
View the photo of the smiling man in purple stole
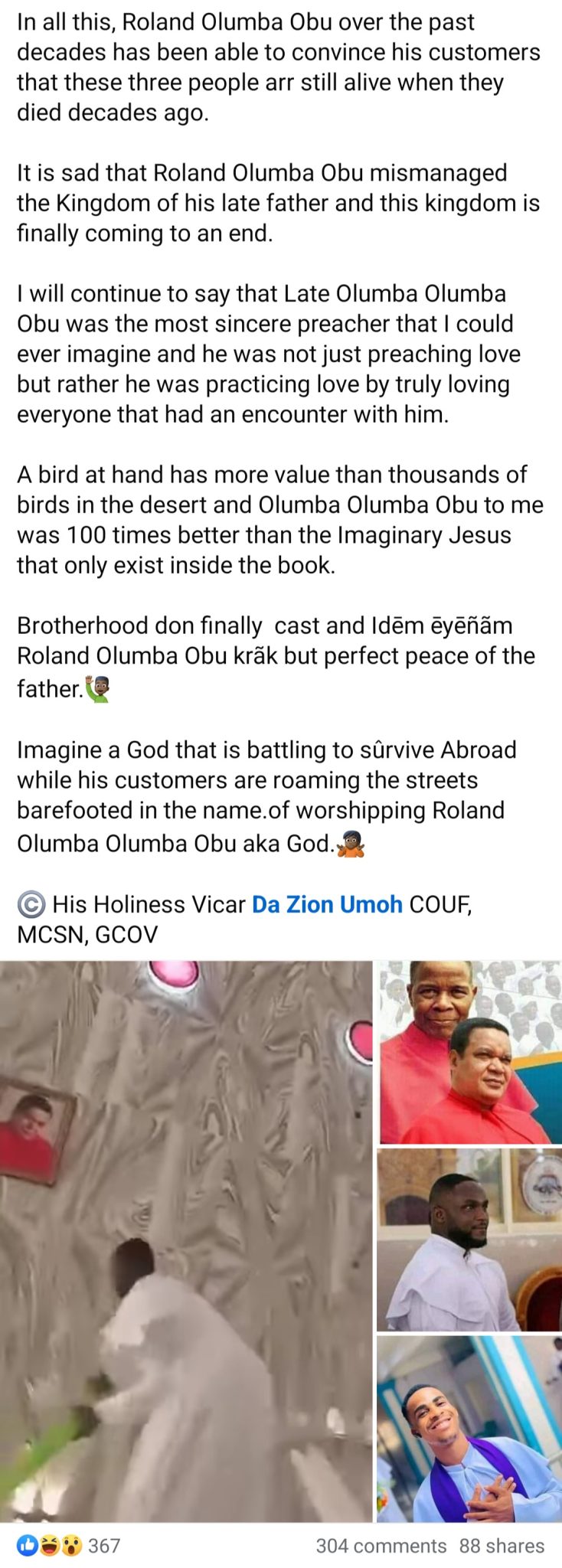469,1429
